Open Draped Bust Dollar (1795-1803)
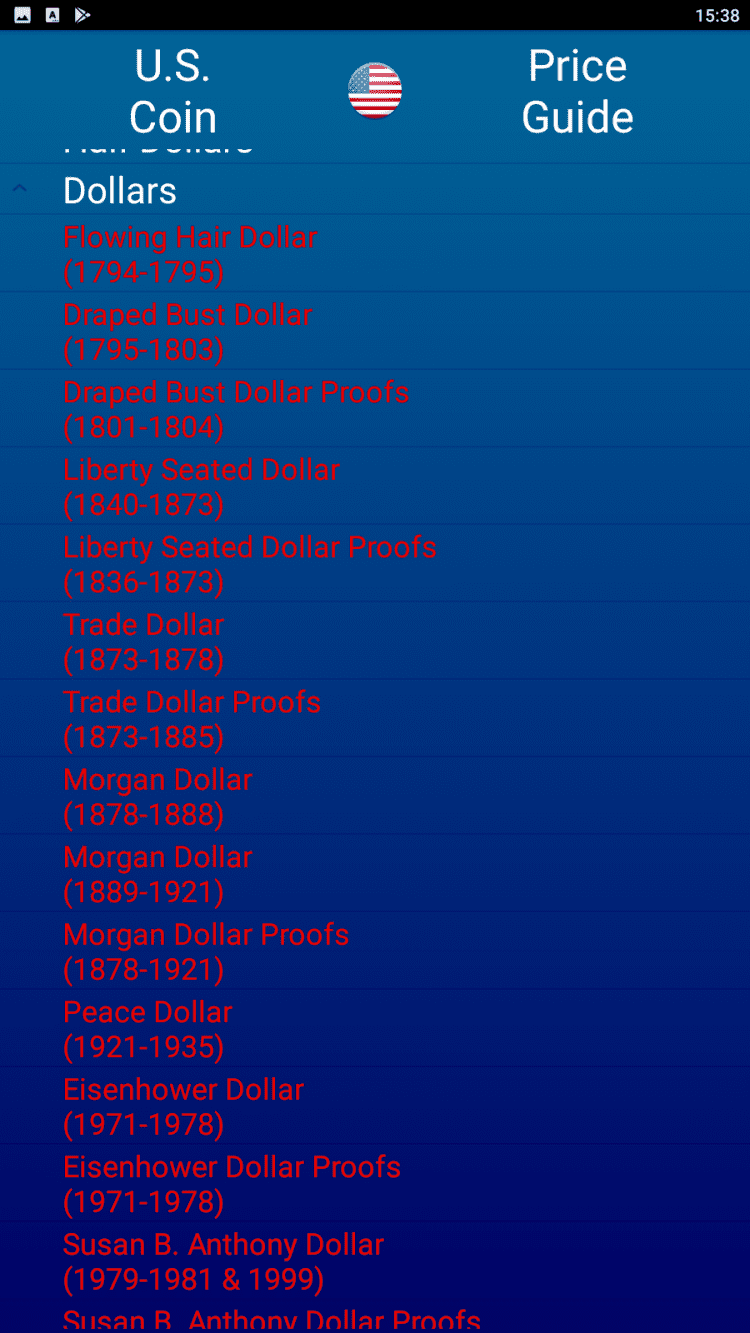The width and height of the screenshot is (750, 1333). pos(188,332)
